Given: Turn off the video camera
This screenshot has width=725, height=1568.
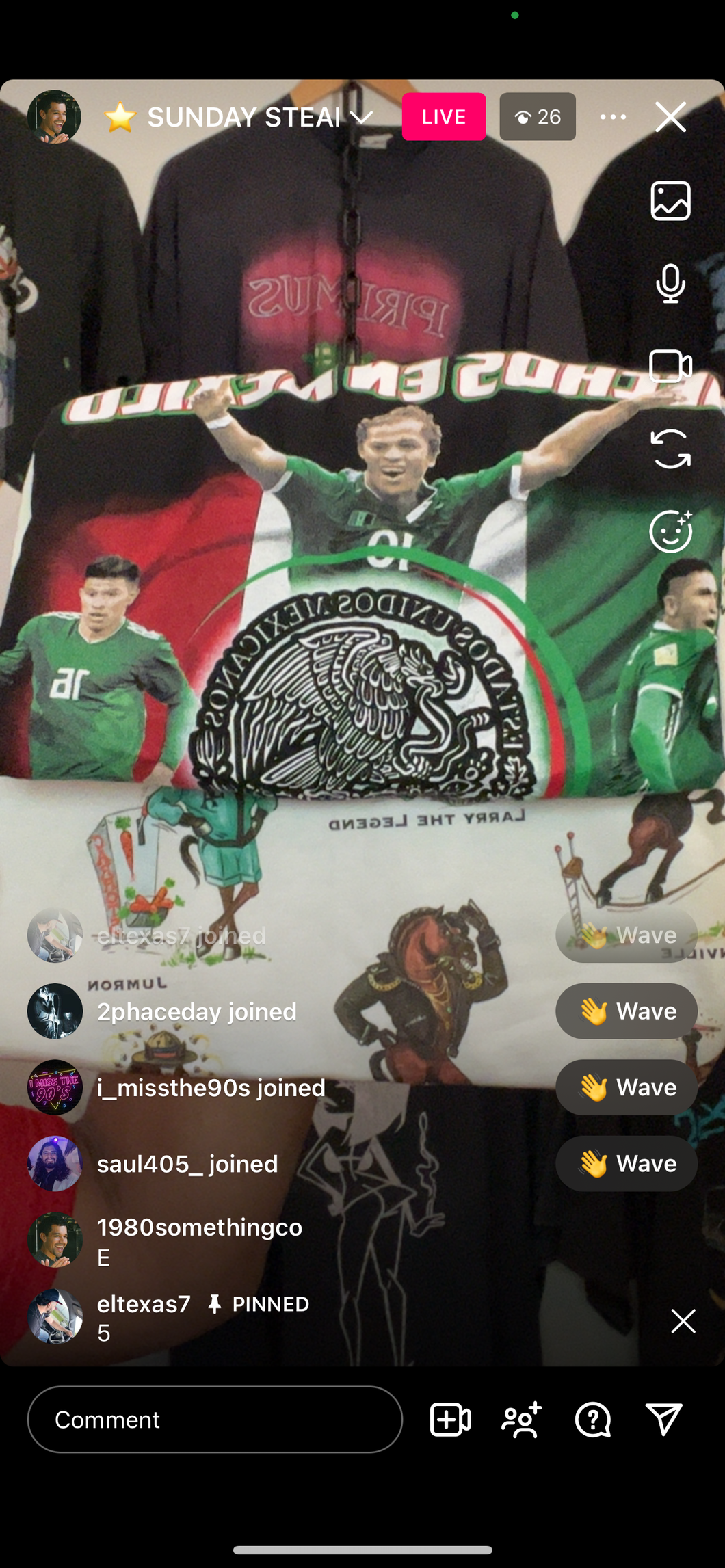Looking at the screenshot, I should point(670,367).
